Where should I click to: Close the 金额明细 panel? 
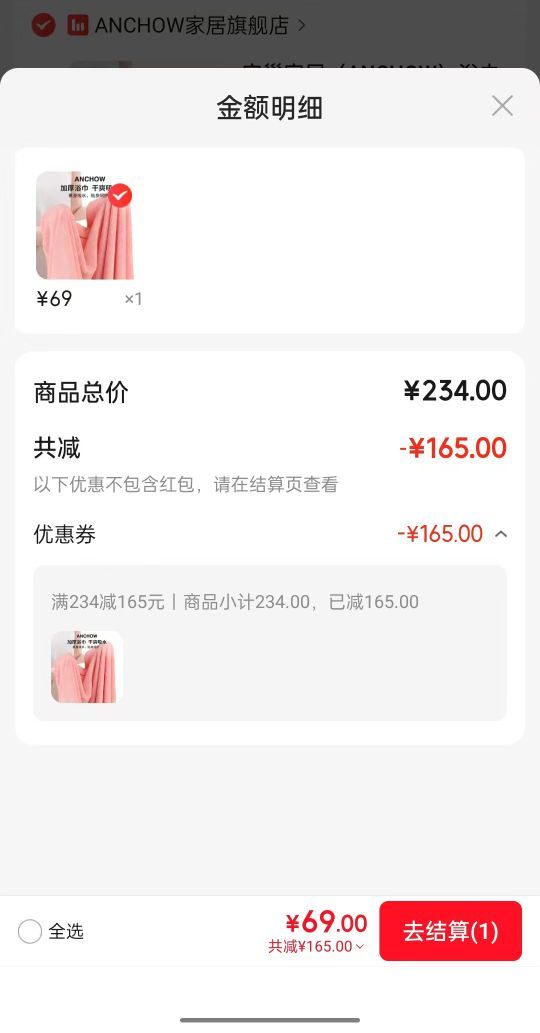pyautogui.click(x=502, y=105)
